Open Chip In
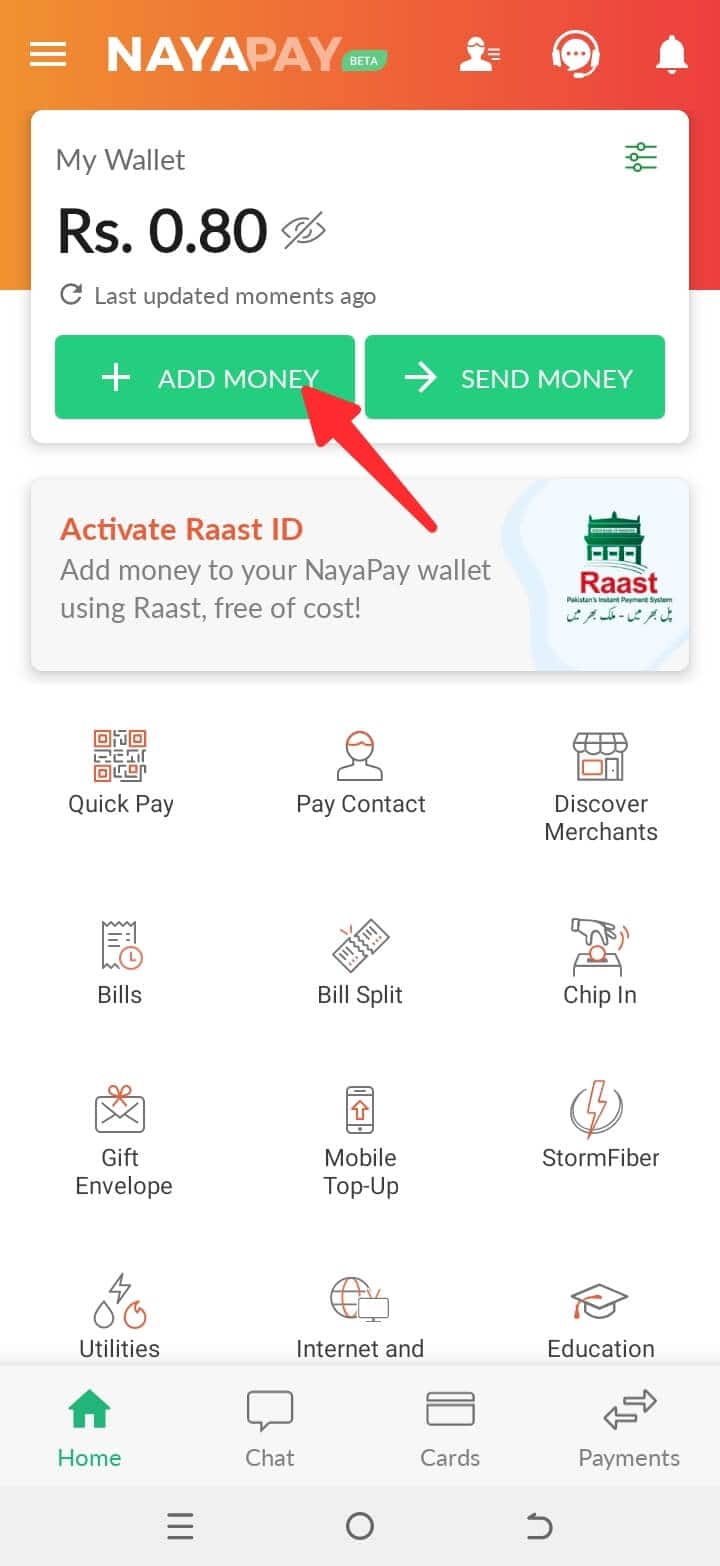Image resolution: width=720 pixels, height=1566 pixels. coord(600,963)
